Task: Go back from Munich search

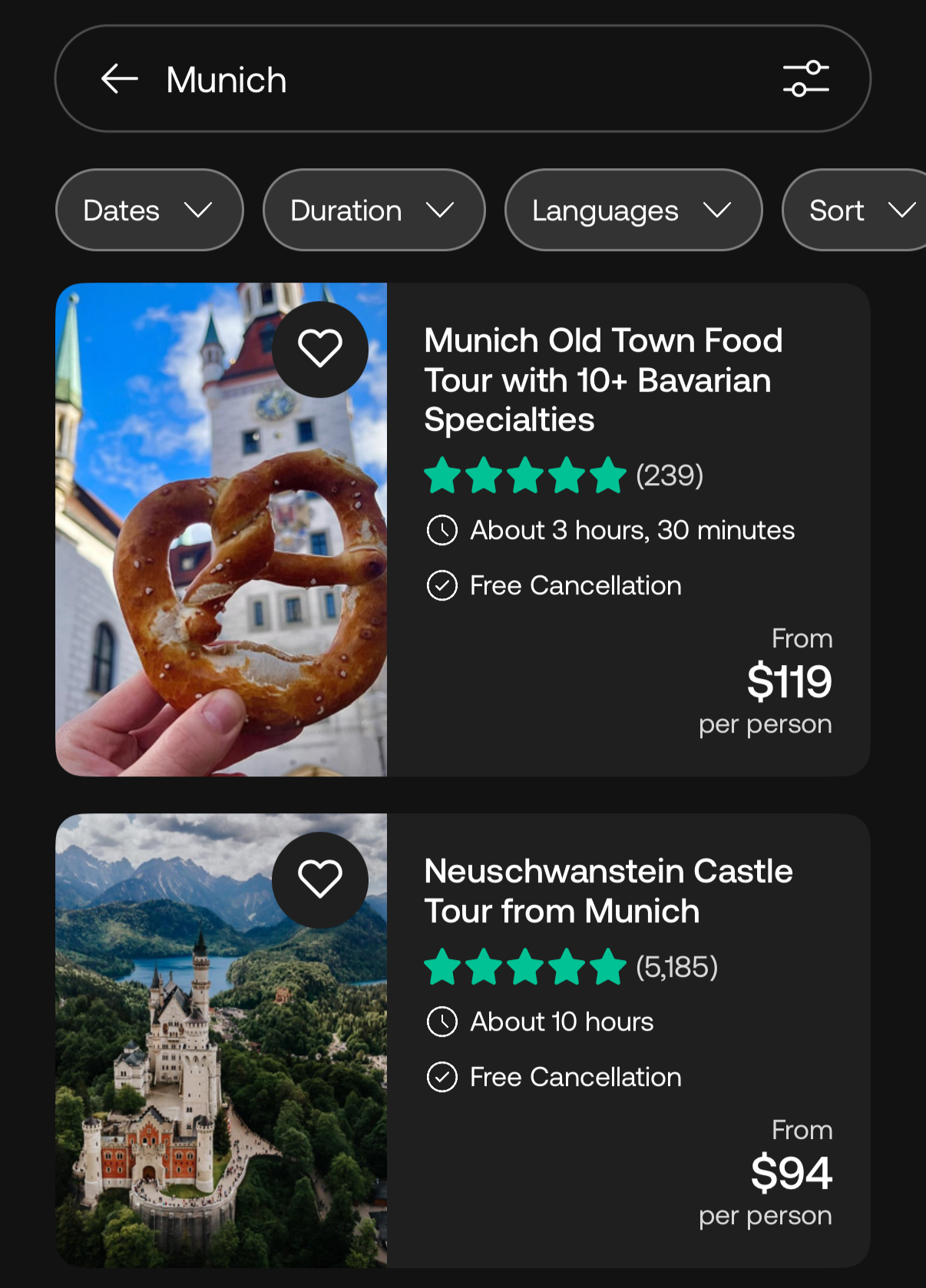Action: 120,79
